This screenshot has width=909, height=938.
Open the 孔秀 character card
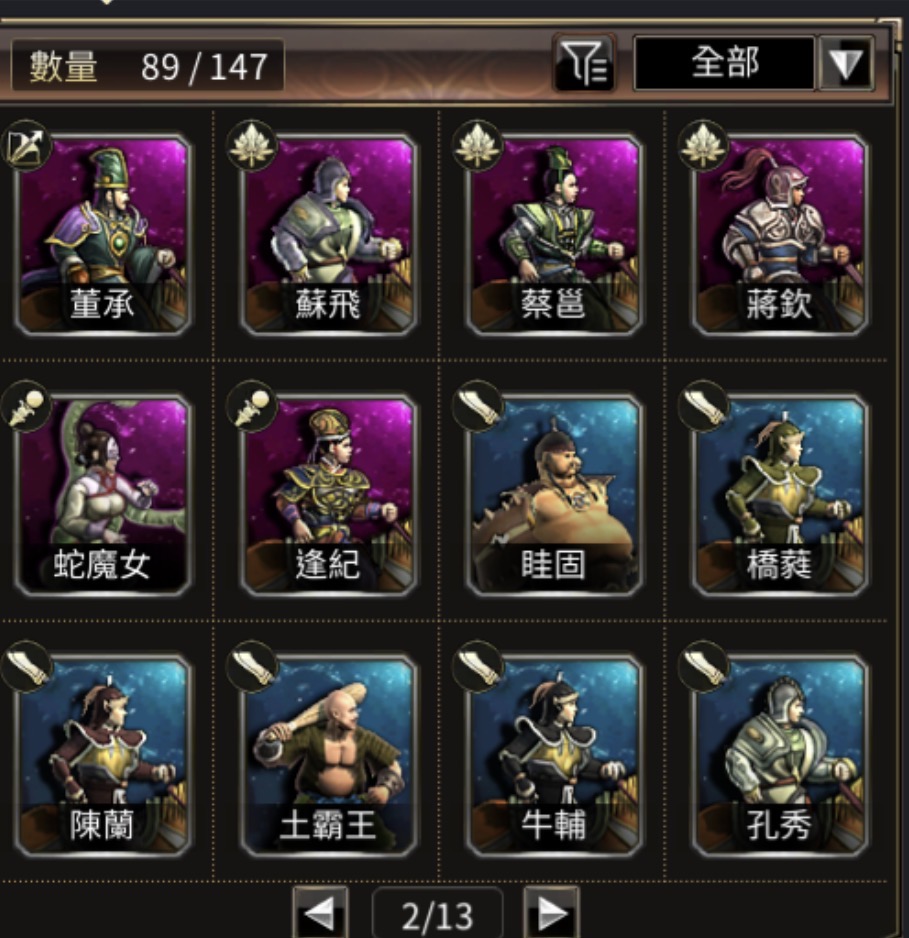pyautogui.click(x=780, y=756)
